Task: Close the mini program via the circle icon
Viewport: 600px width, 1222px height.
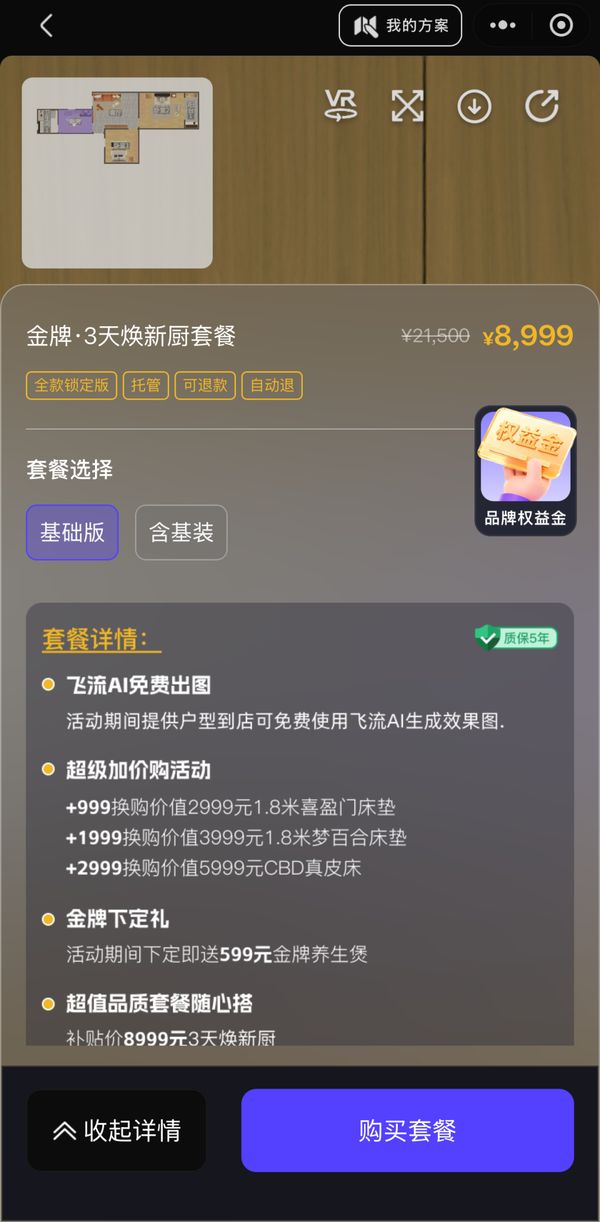Action: [562, 26]
